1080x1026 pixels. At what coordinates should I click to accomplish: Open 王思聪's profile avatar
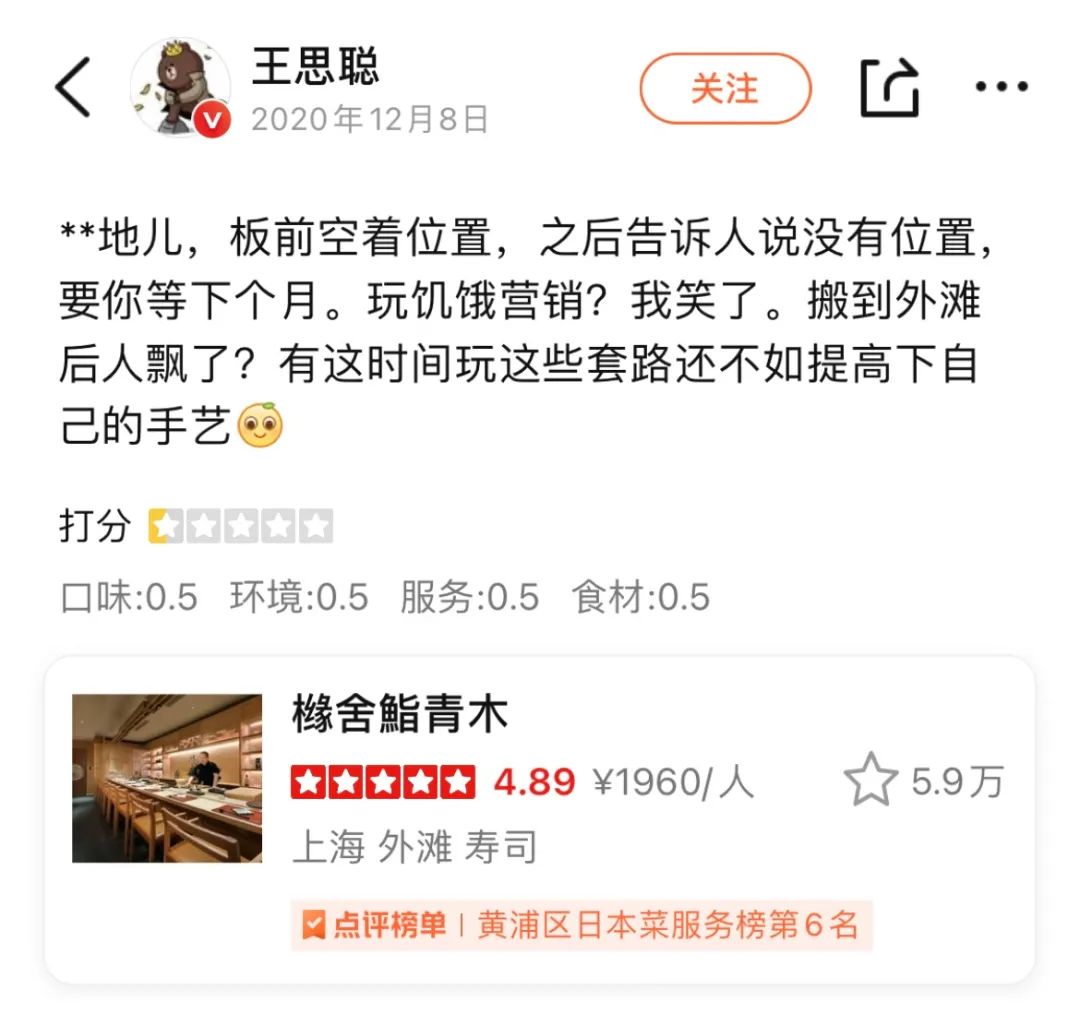pyautogui.click(x=180, y=88)
